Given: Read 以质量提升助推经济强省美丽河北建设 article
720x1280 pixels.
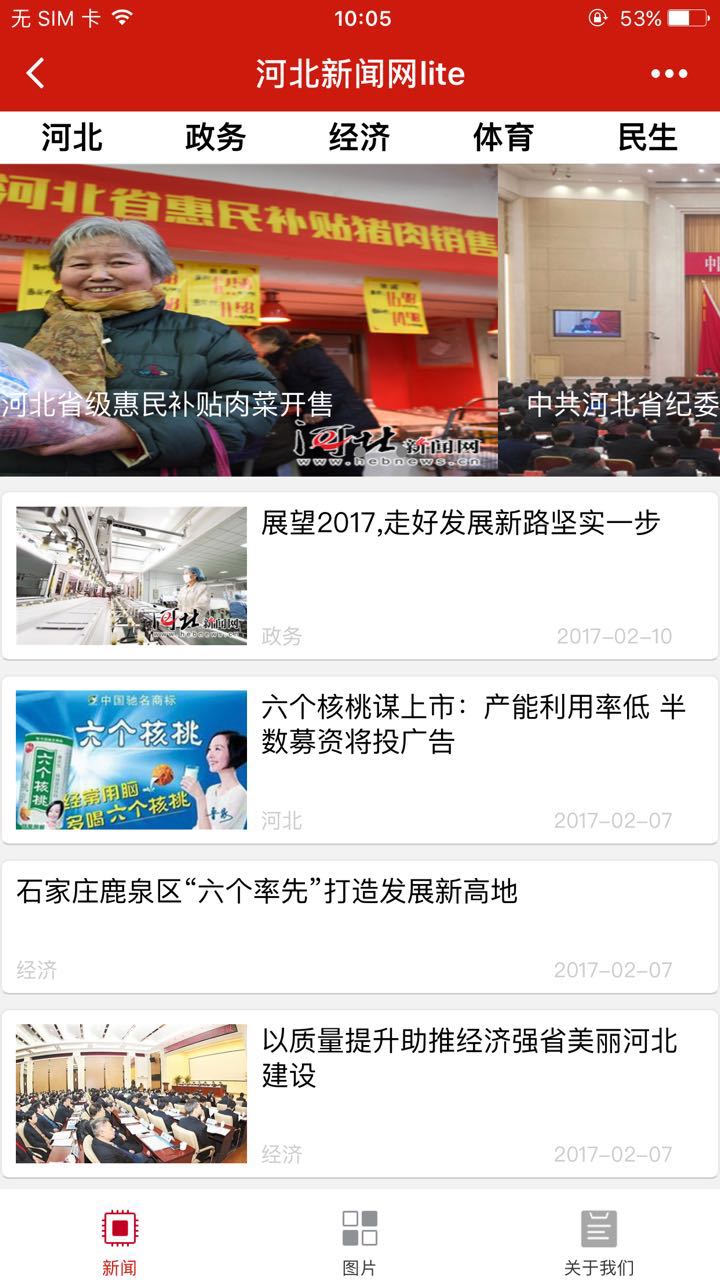Looking at the screenshot, I should pyautogui.click(x=360, y=1094).
